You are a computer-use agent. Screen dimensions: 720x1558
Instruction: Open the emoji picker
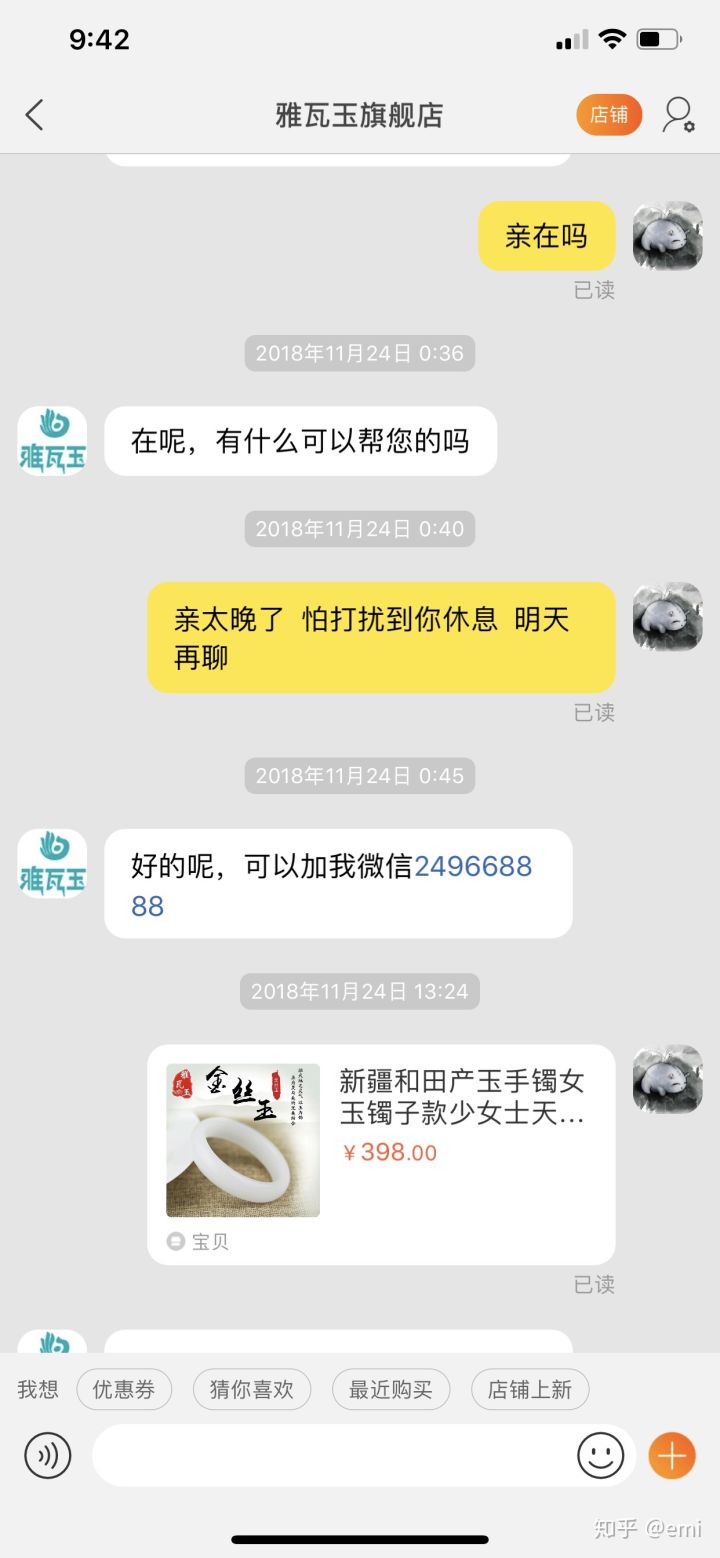(600, 1455)
